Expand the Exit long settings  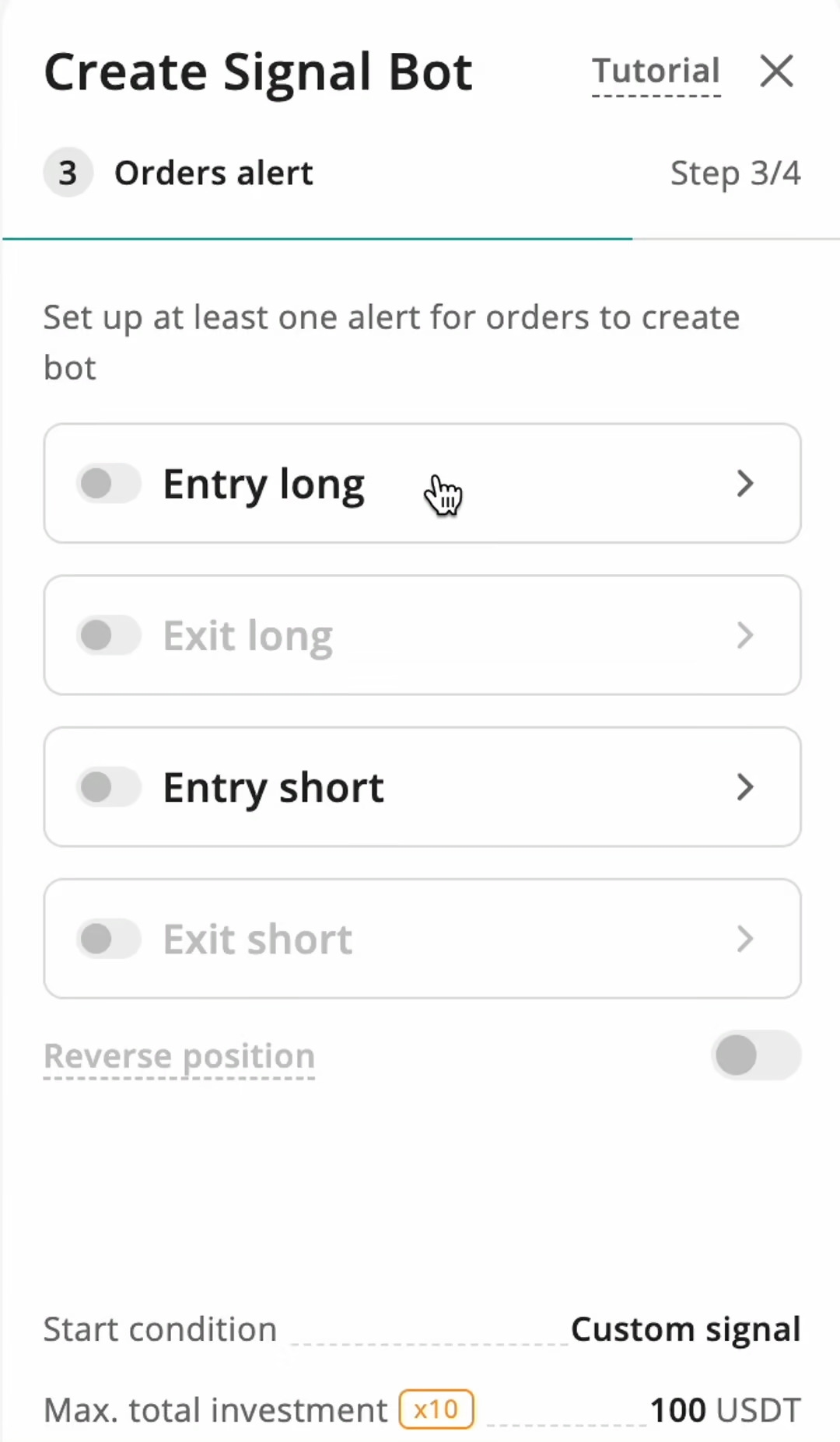pyautogui.click(x=744, y=635)
